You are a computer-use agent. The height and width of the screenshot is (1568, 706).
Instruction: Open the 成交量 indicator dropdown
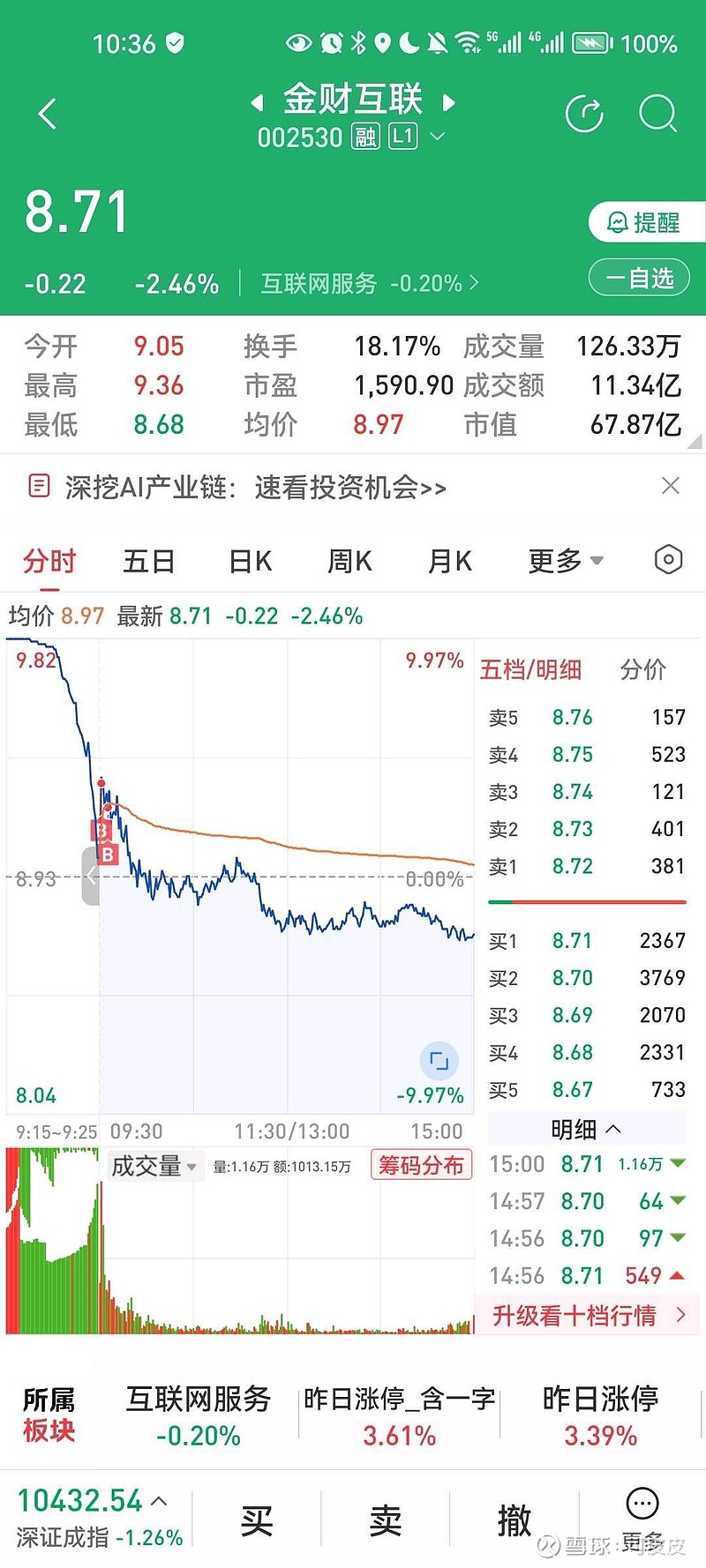[x=155, y=1165]
